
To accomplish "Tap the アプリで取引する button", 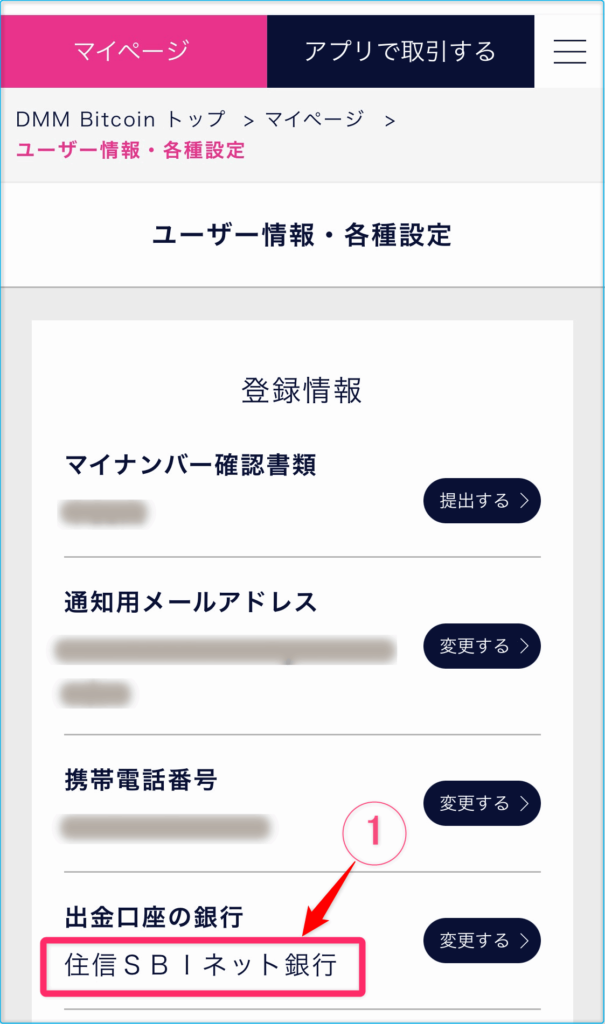I will click(400, 50).
